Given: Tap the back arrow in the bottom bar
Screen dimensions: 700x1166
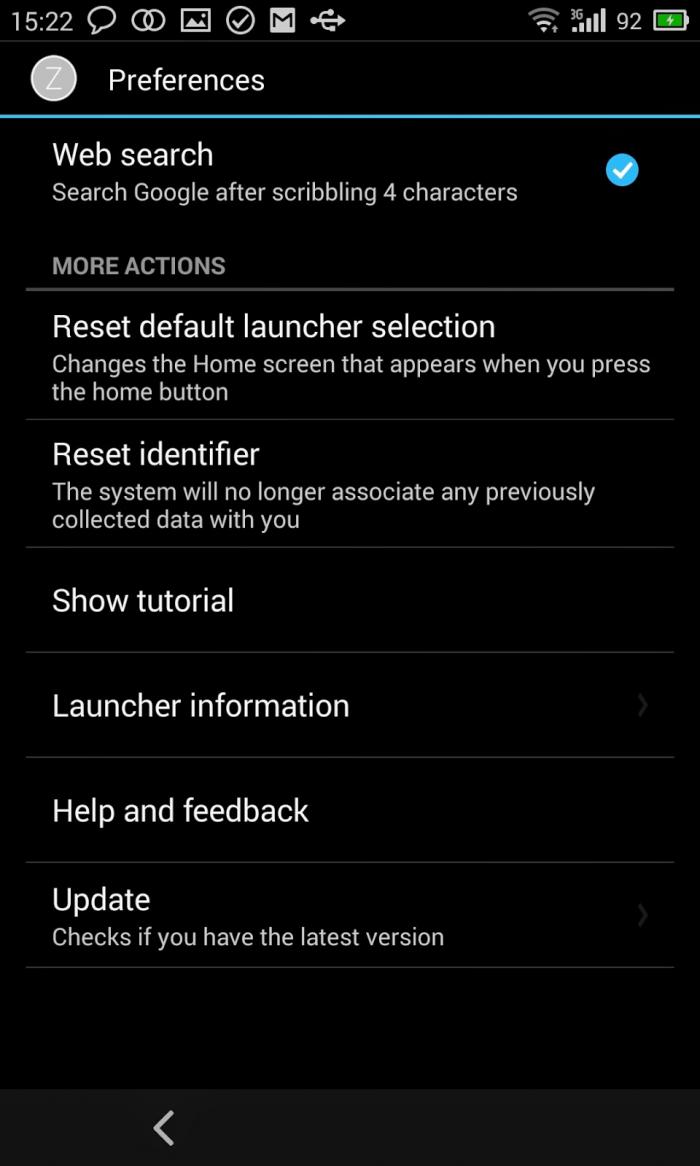Looking at the screenshot, I should 164,1127.
